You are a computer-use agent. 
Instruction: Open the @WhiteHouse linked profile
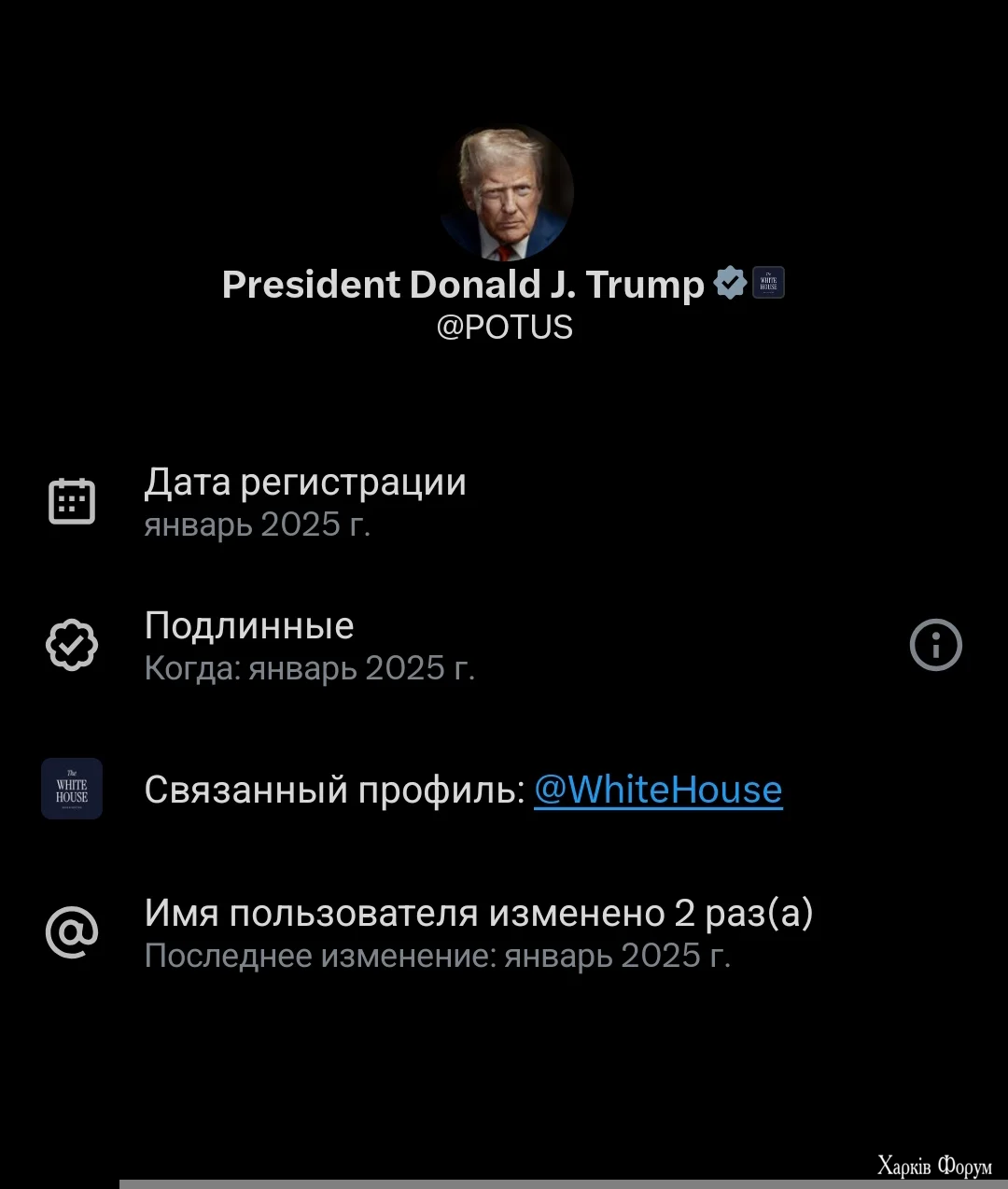[657, 789]
